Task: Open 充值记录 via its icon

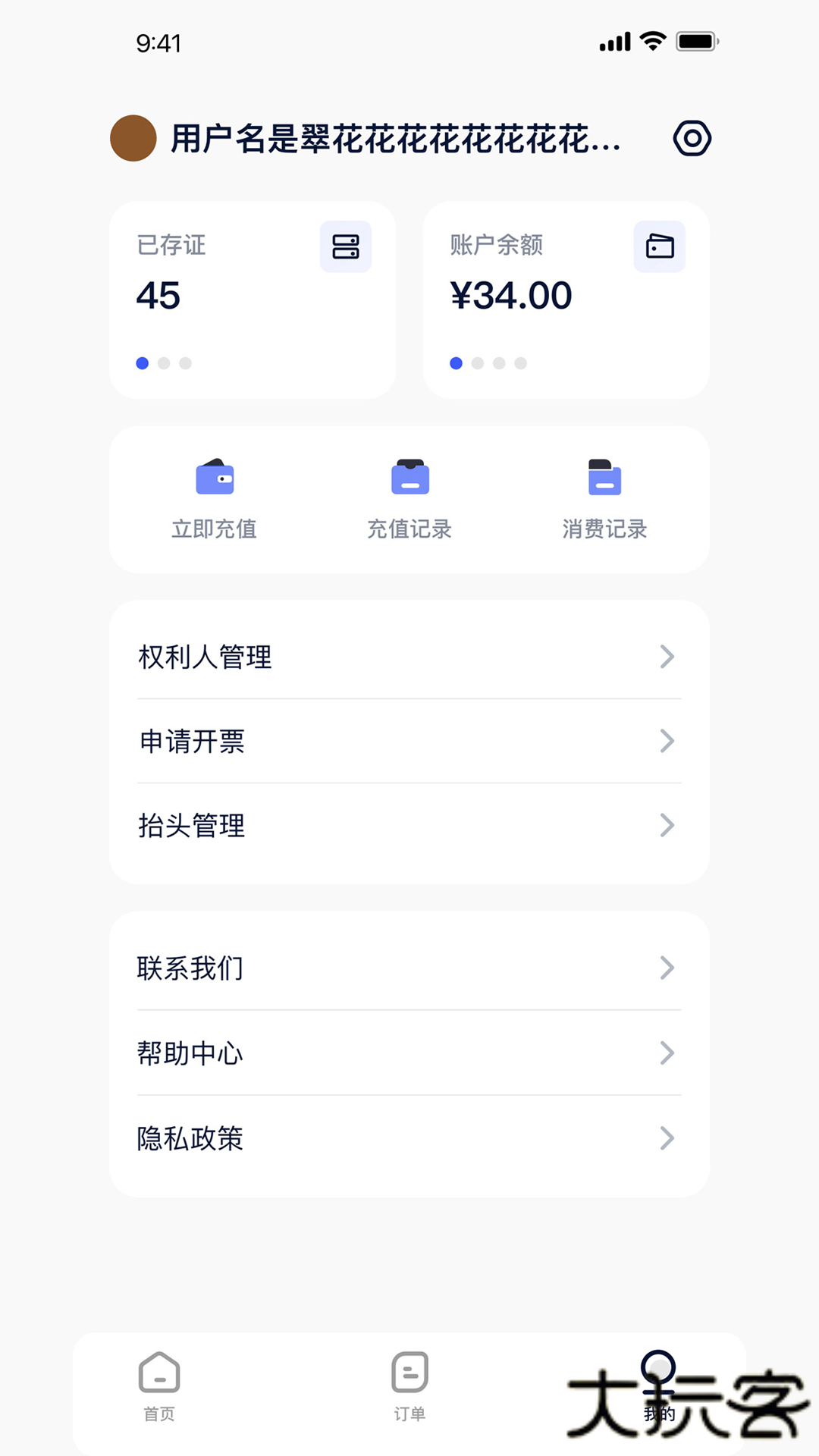Action: click(409, 478)
